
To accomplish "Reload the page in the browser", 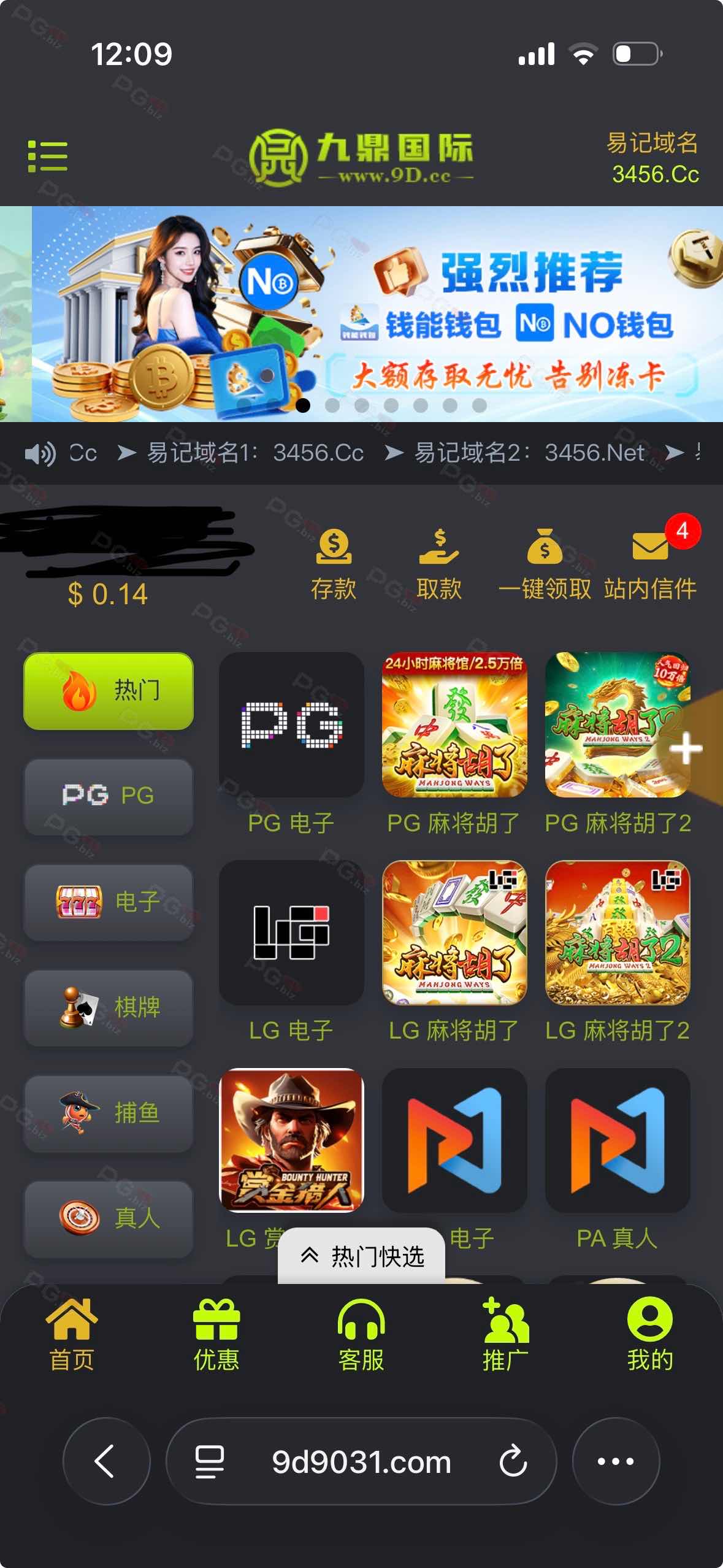I will 513,1461.
